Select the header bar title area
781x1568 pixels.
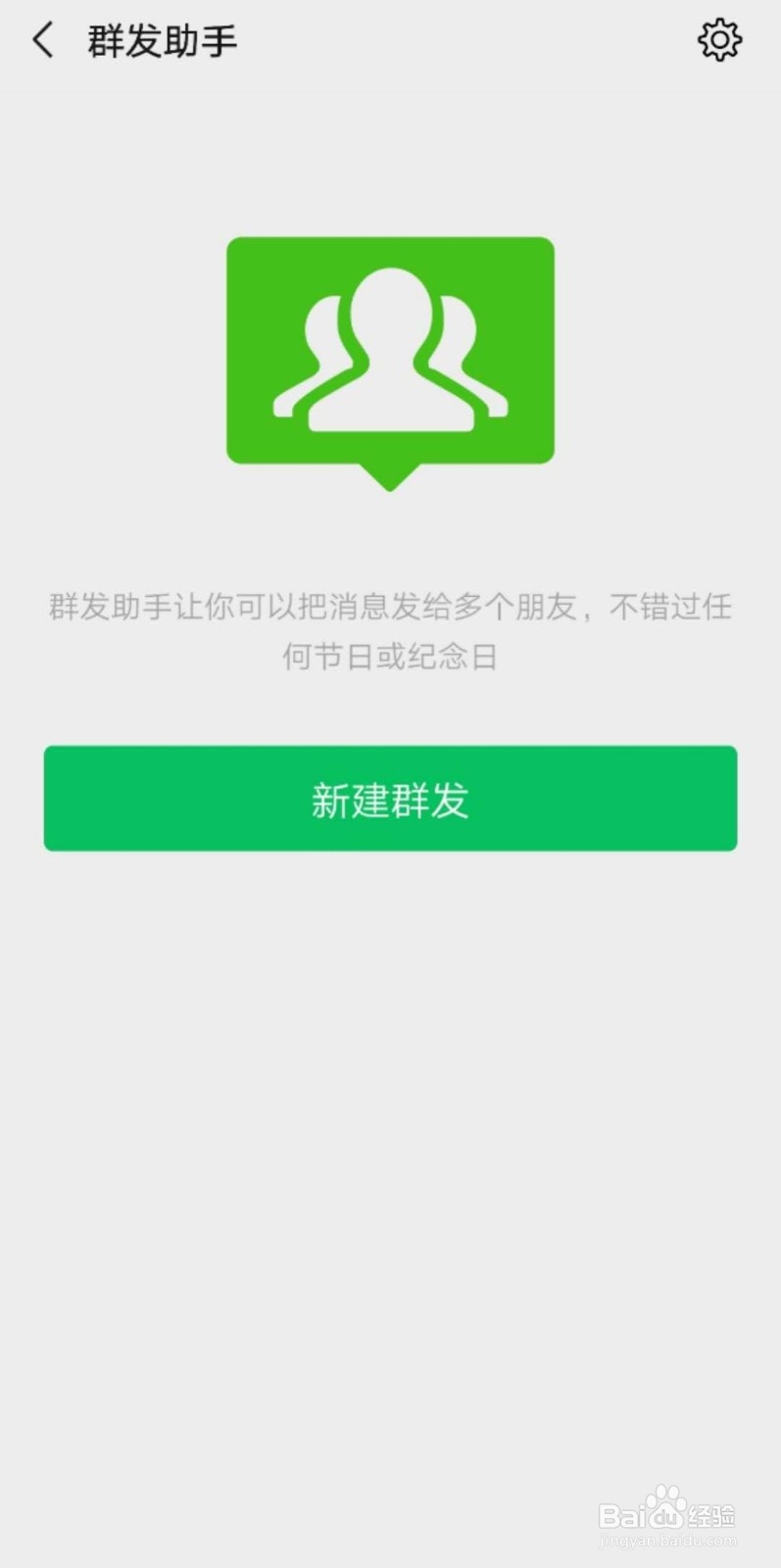pyautogui.click(x=163, y=40)
